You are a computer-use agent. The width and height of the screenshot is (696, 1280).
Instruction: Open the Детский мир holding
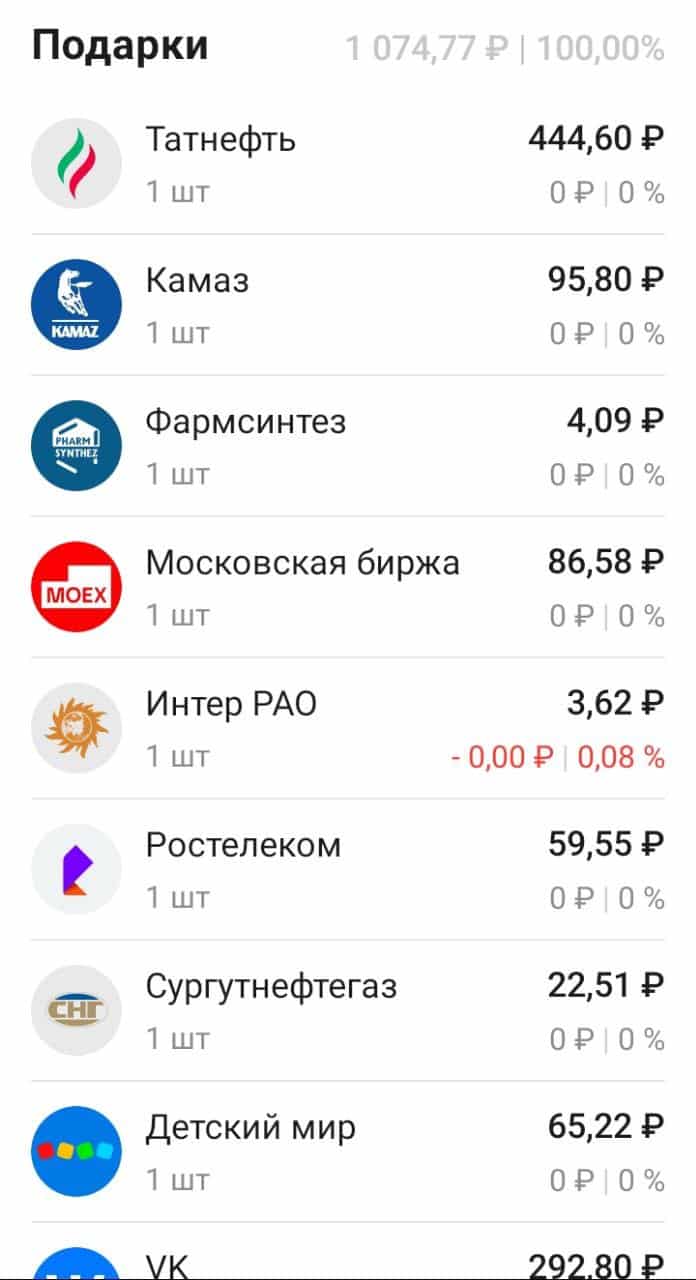[x=348, y=1151]
